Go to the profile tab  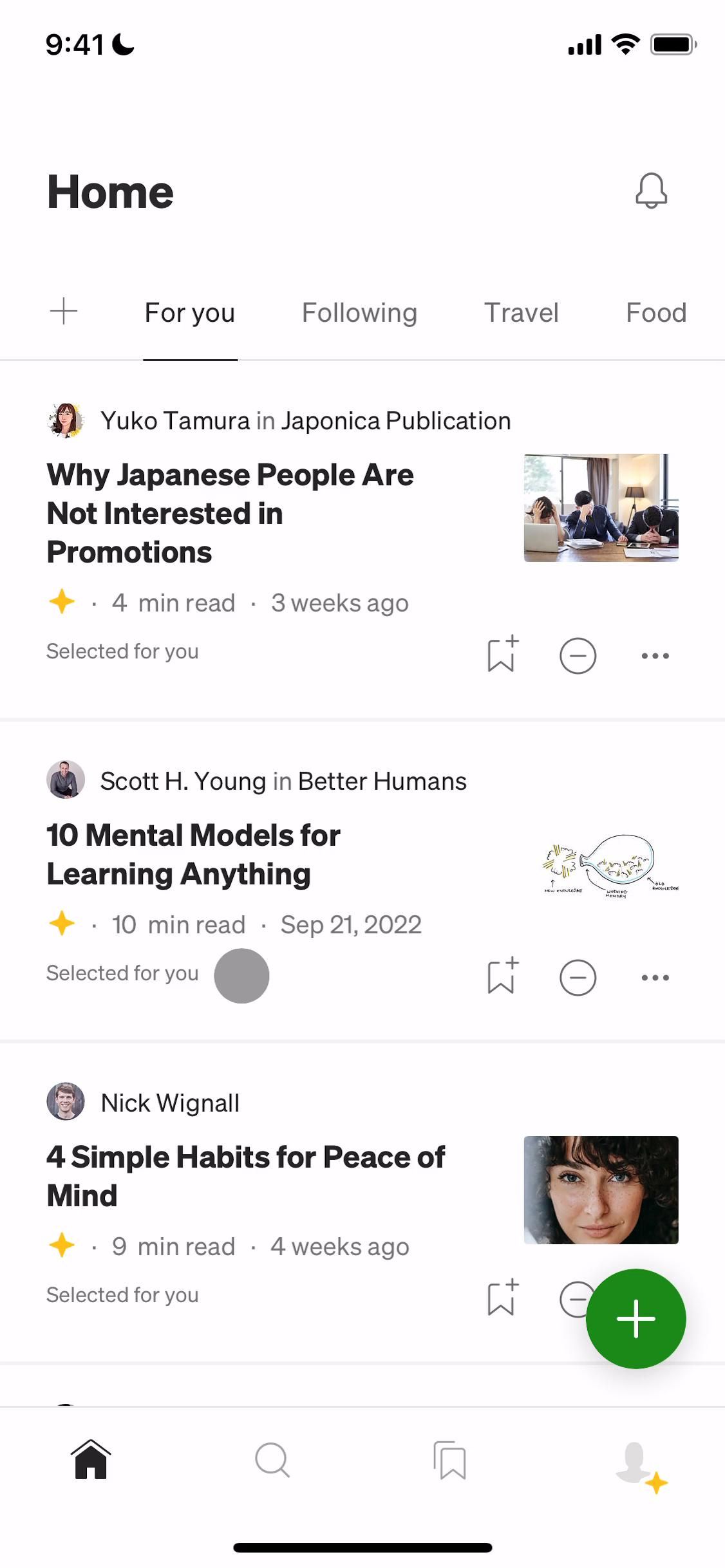(x=637, y=1462)
